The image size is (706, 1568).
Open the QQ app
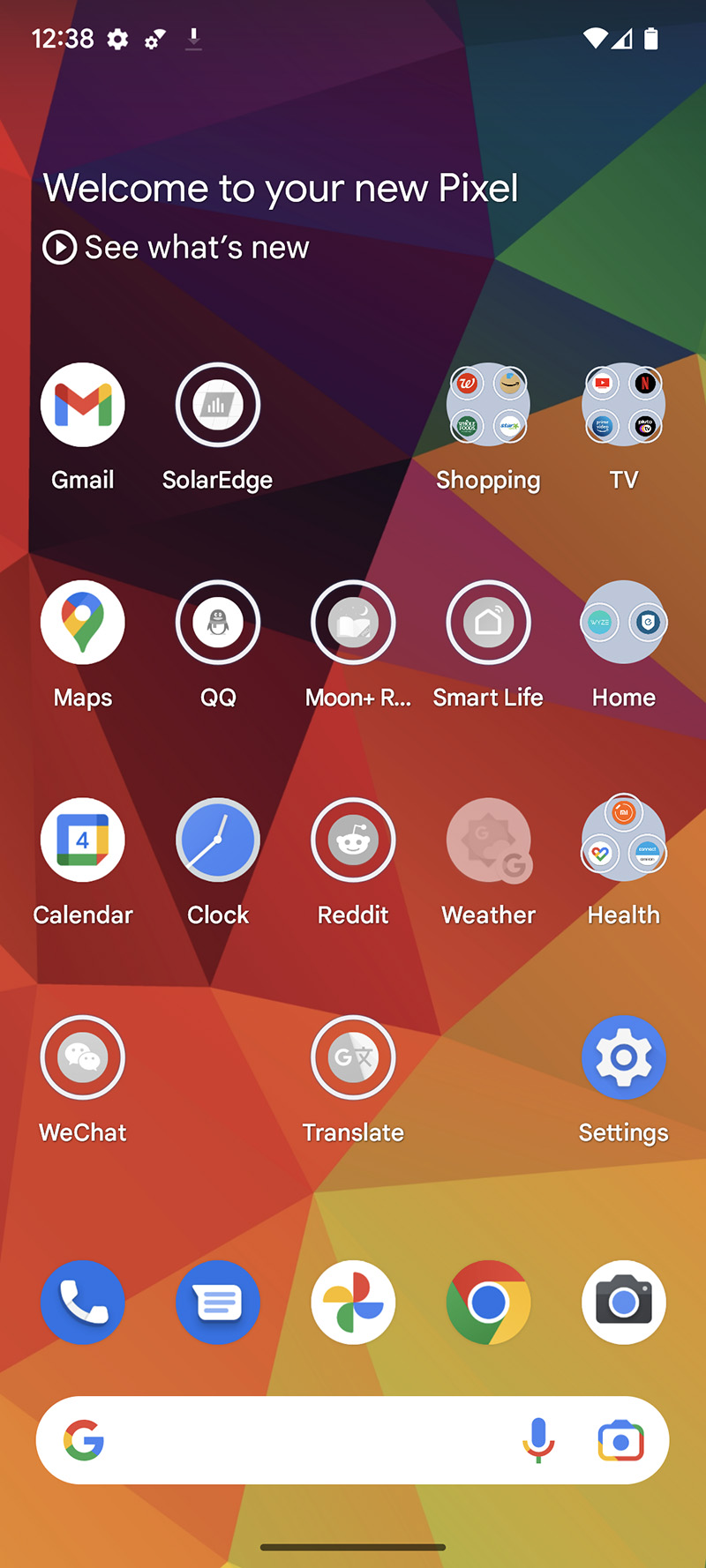218,623
